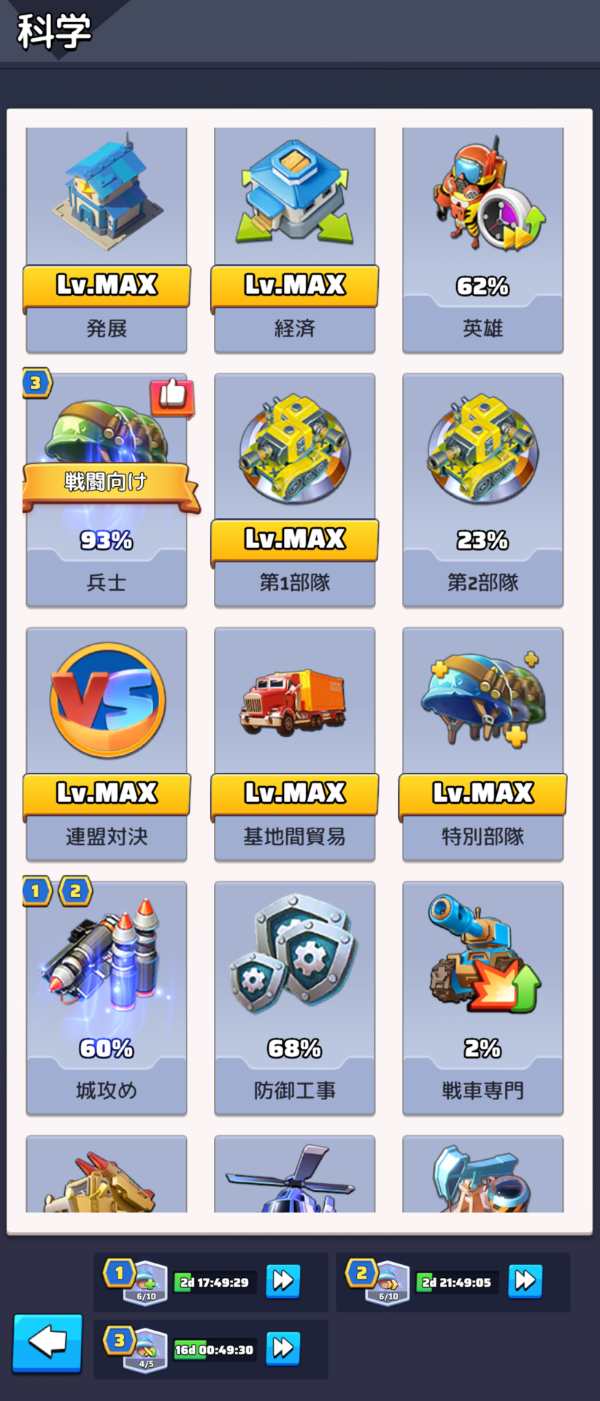
Task: Select the 戦車専門 research card
Action: 482,998
